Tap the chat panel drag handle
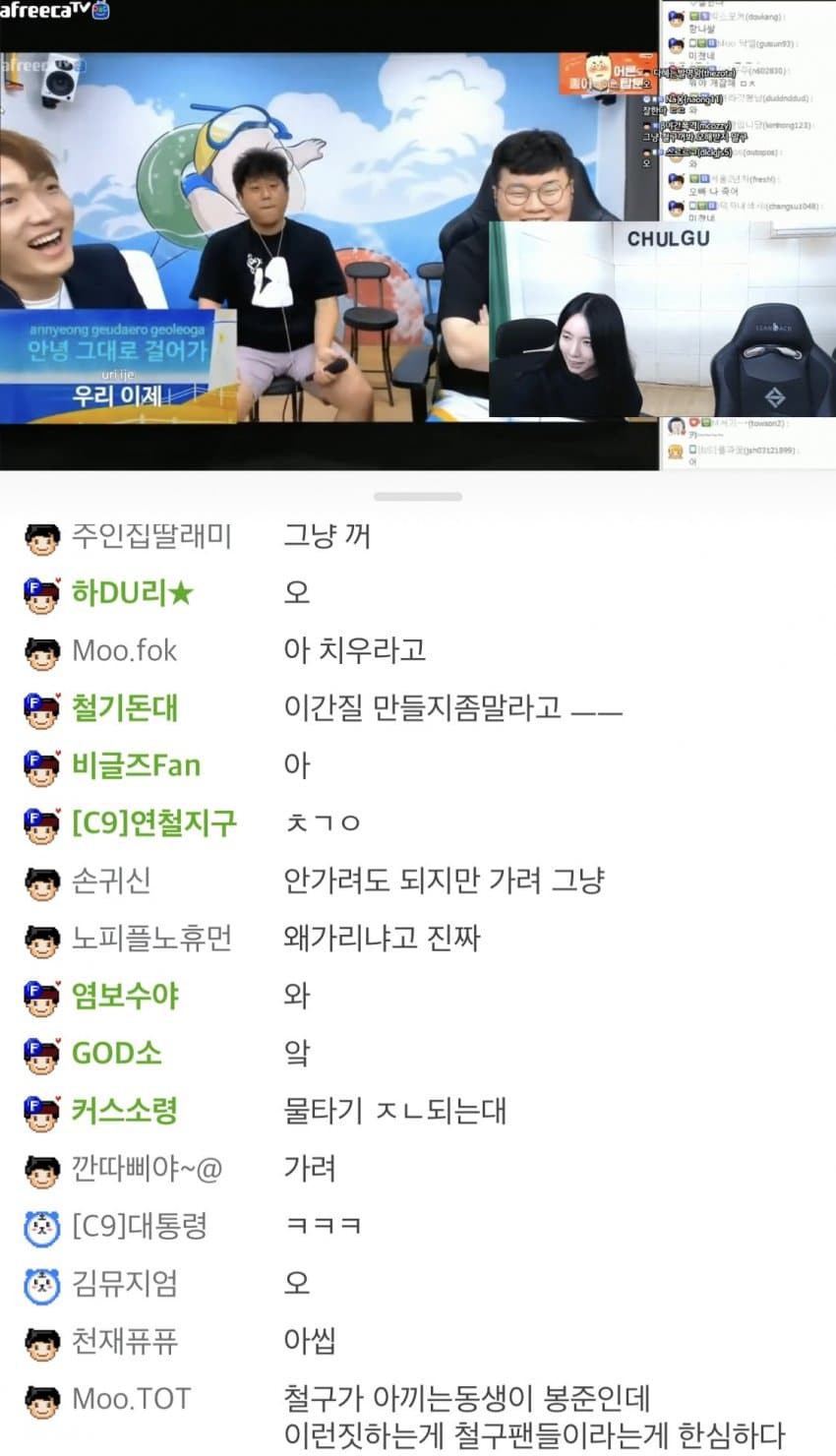Image resolution: width=836 pixels, height=1456 pixels. point(418,497)
